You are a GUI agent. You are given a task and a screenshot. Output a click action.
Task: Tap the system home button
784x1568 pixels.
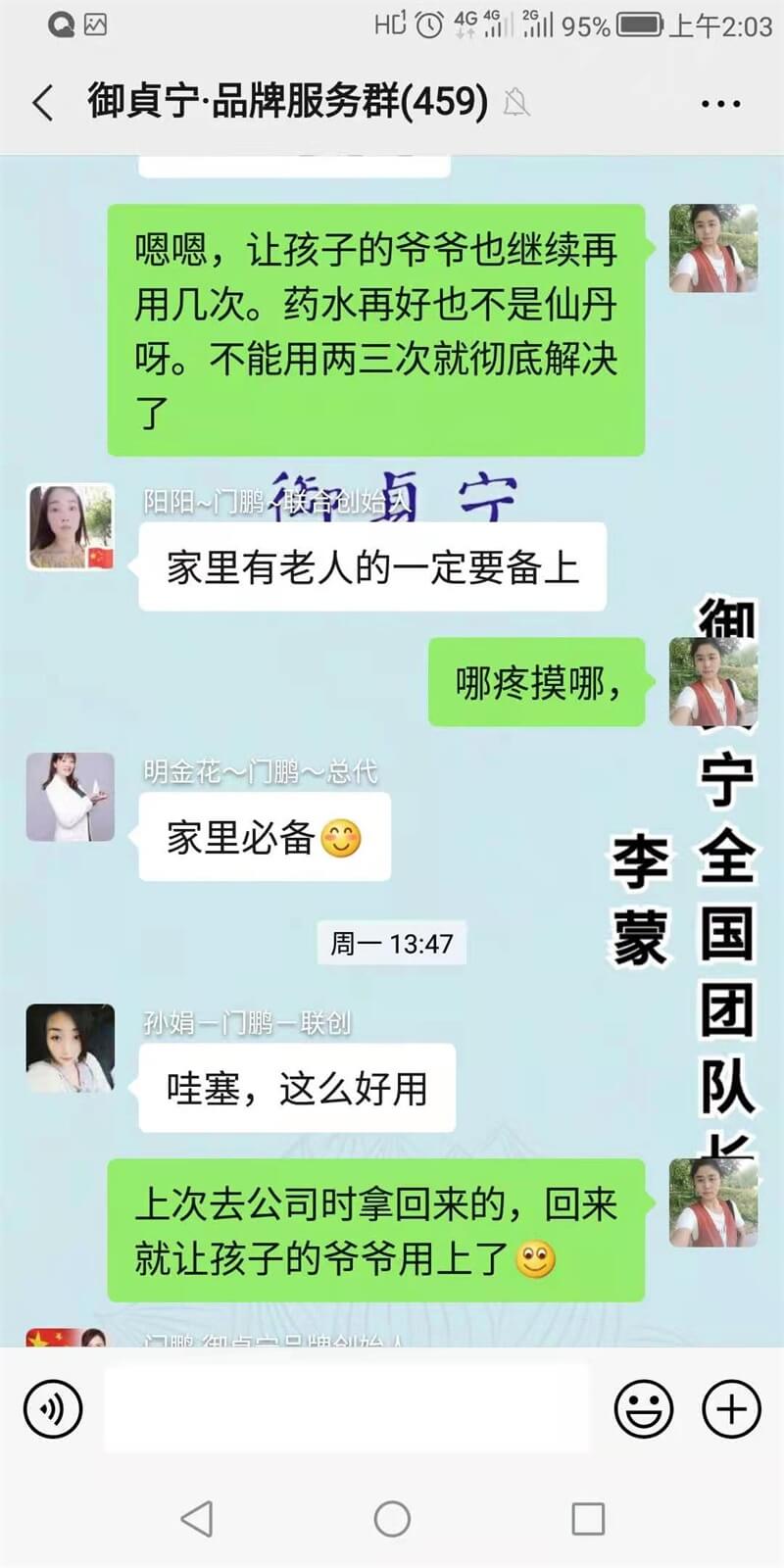392,1519
